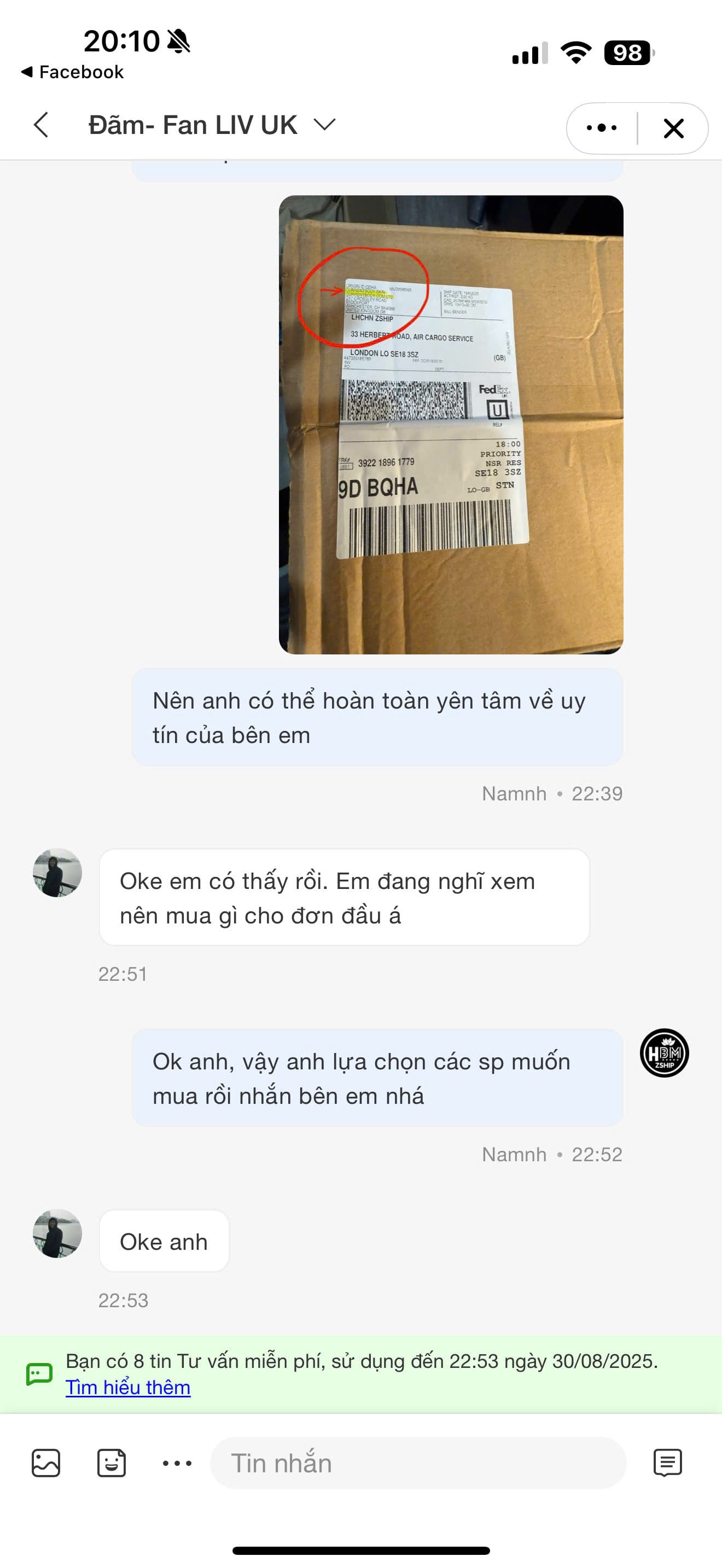Return to Facebook app

coord(73,72)
